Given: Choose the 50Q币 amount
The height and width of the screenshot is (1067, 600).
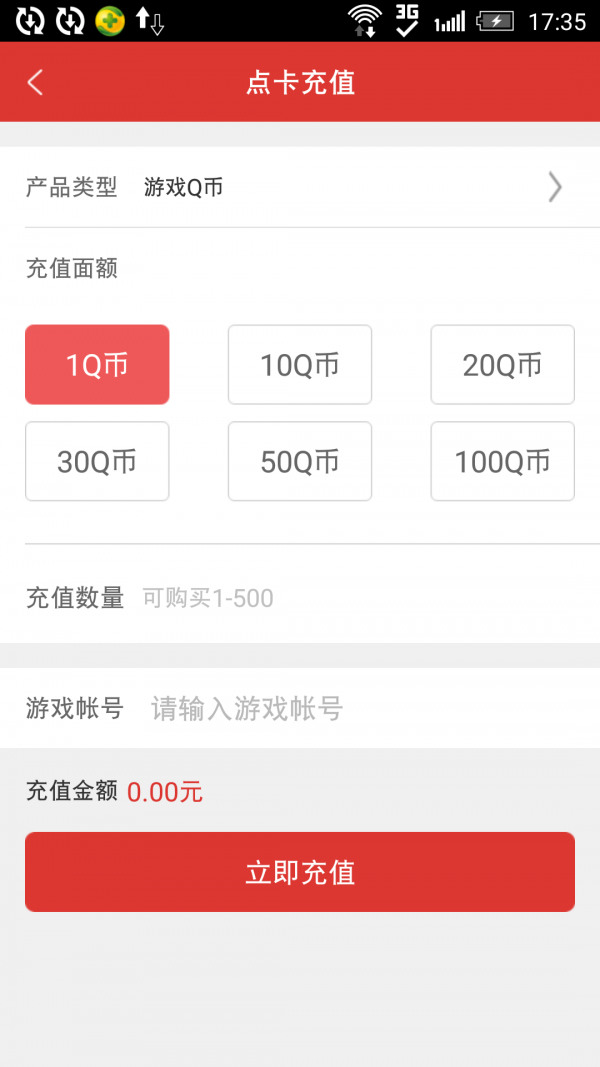Looking at the screenshot, I should (x=300, y=461).
